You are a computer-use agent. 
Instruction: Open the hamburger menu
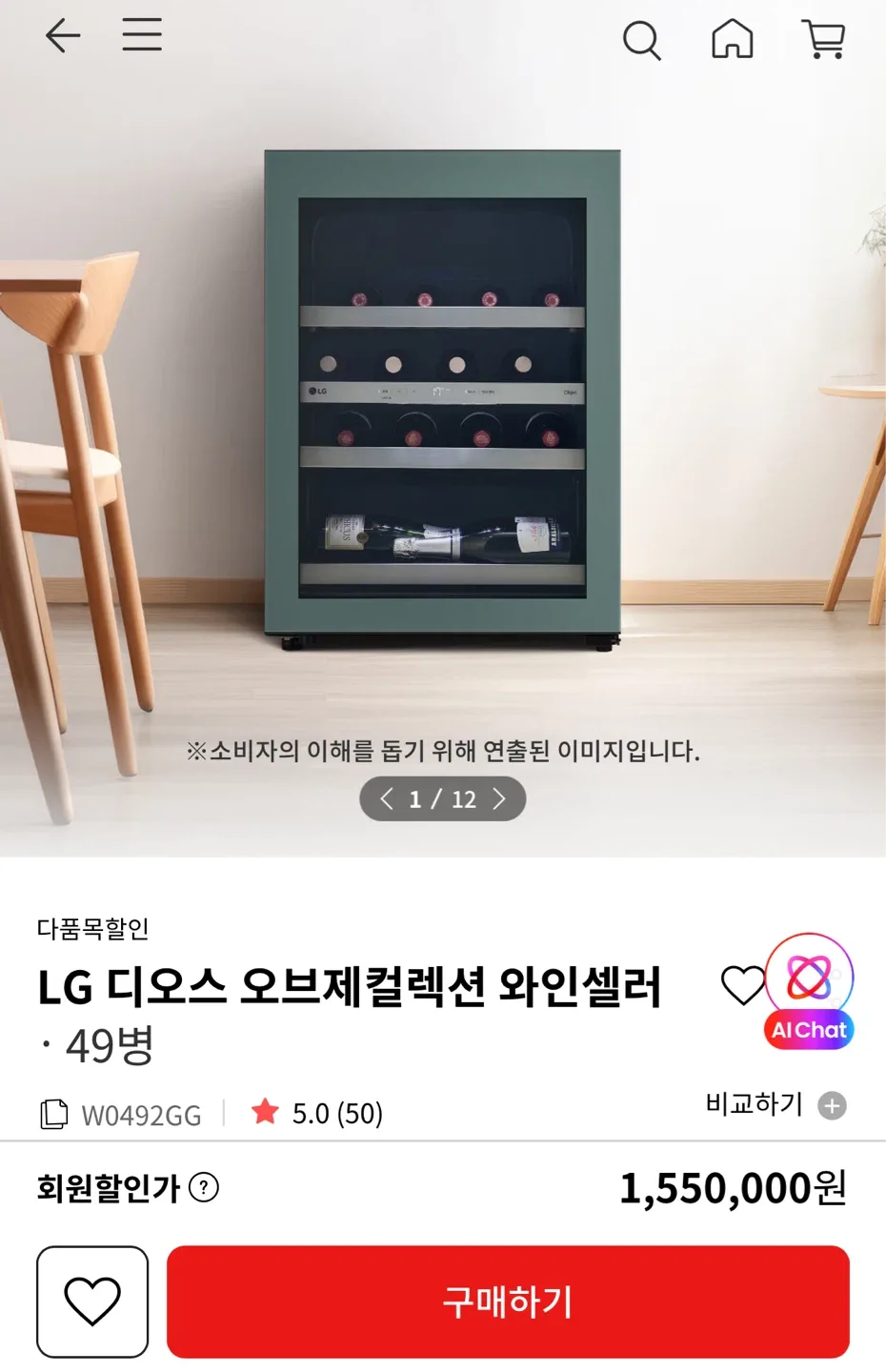point(142,35)
